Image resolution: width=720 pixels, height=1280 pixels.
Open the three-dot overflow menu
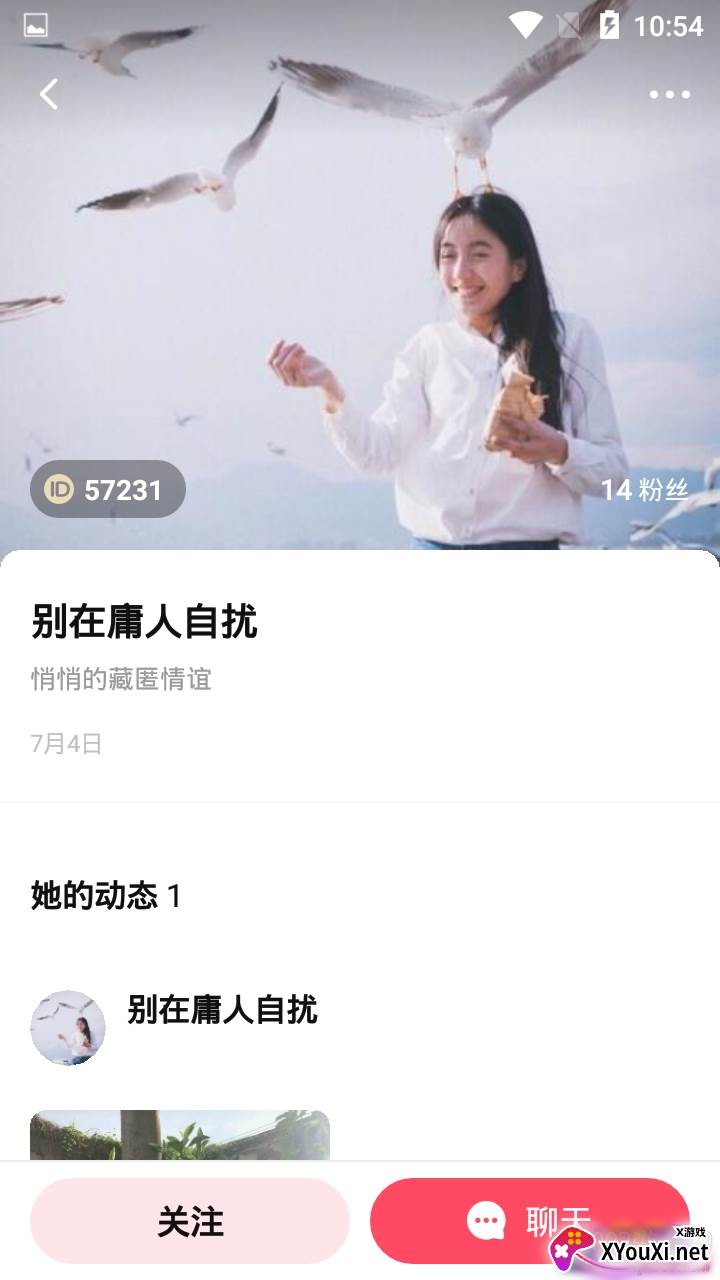click(669, 95)
